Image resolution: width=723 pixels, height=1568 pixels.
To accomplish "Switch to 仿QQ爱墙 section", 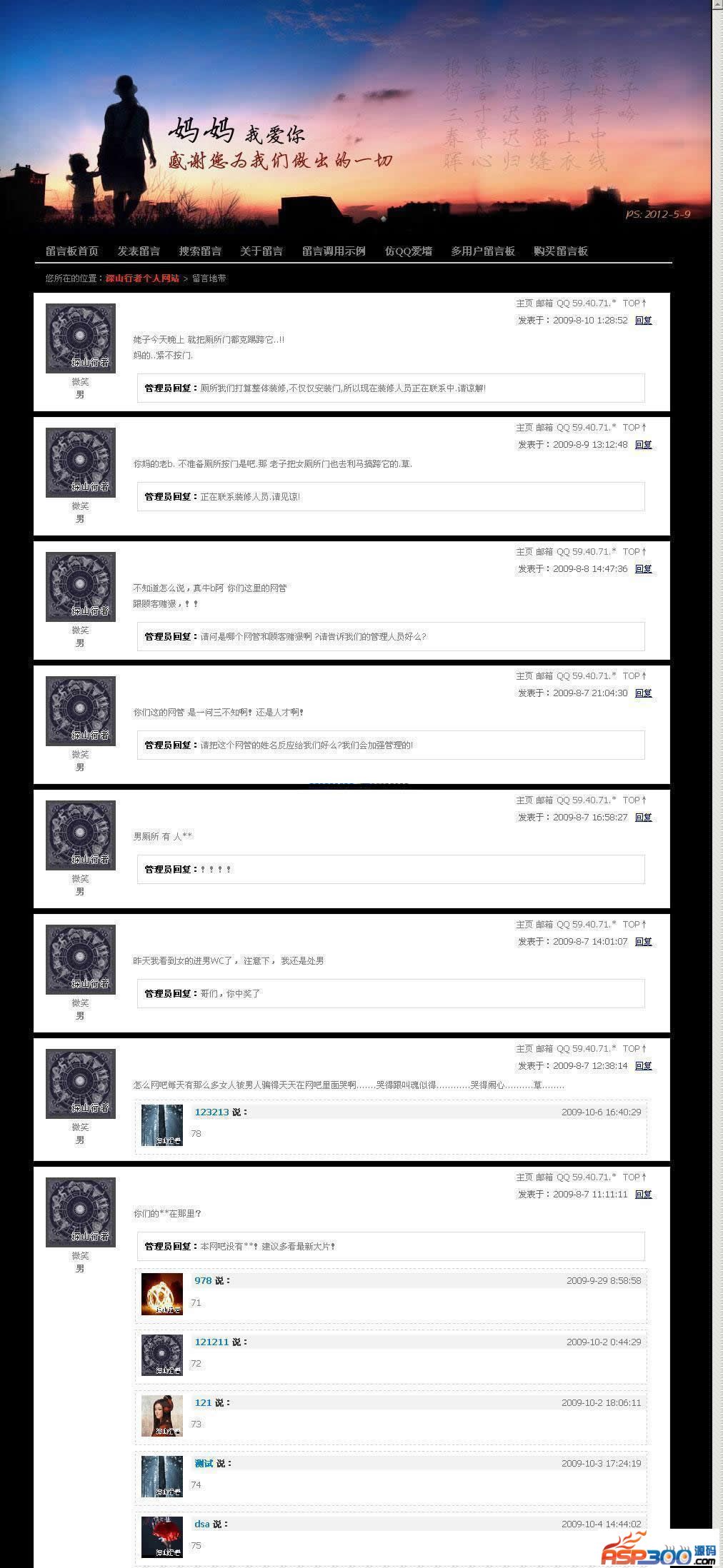I will click(x=408, y=251).
